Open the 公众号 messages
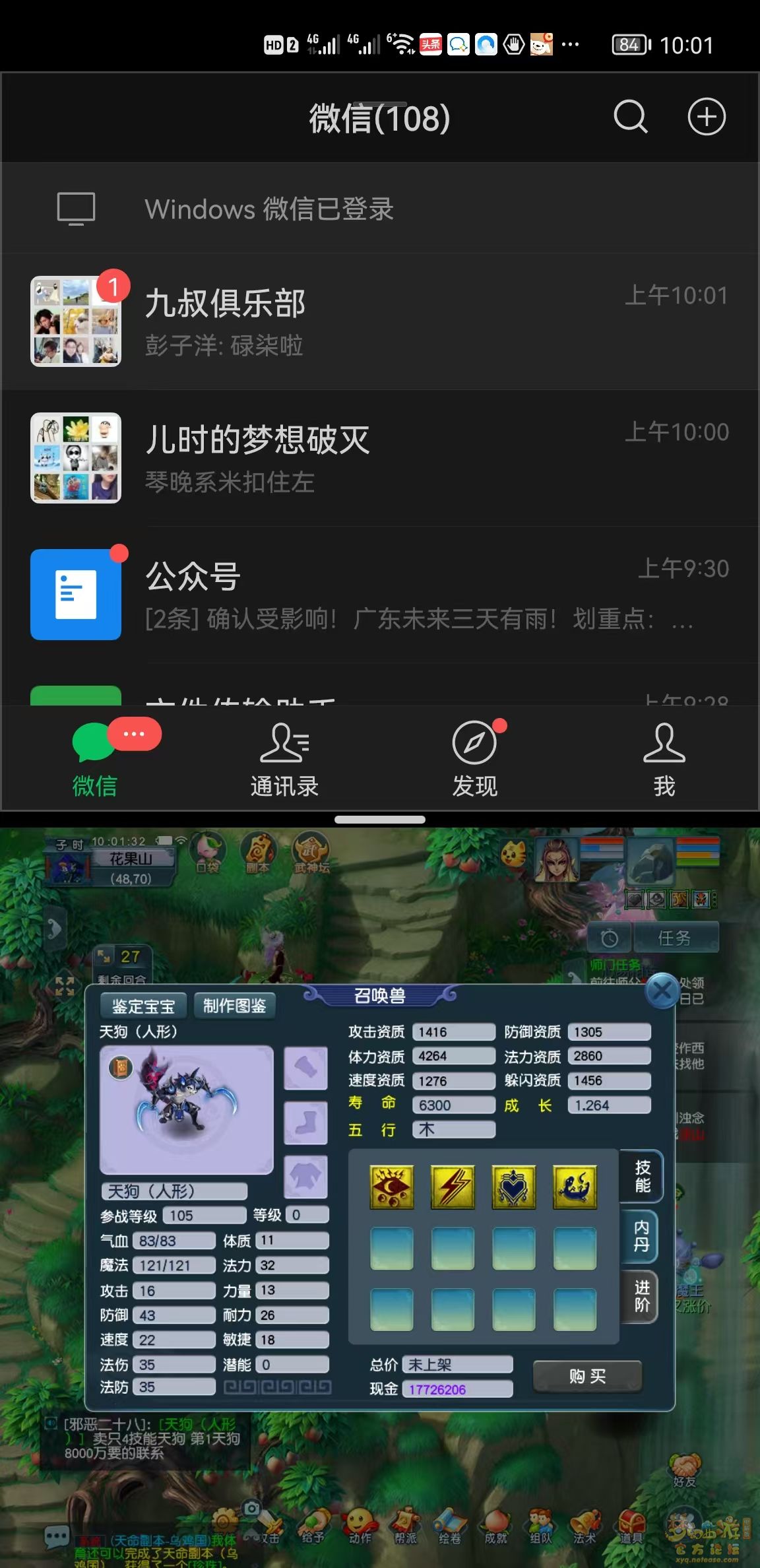This screenshot has width=760, height=1568. 380,595
